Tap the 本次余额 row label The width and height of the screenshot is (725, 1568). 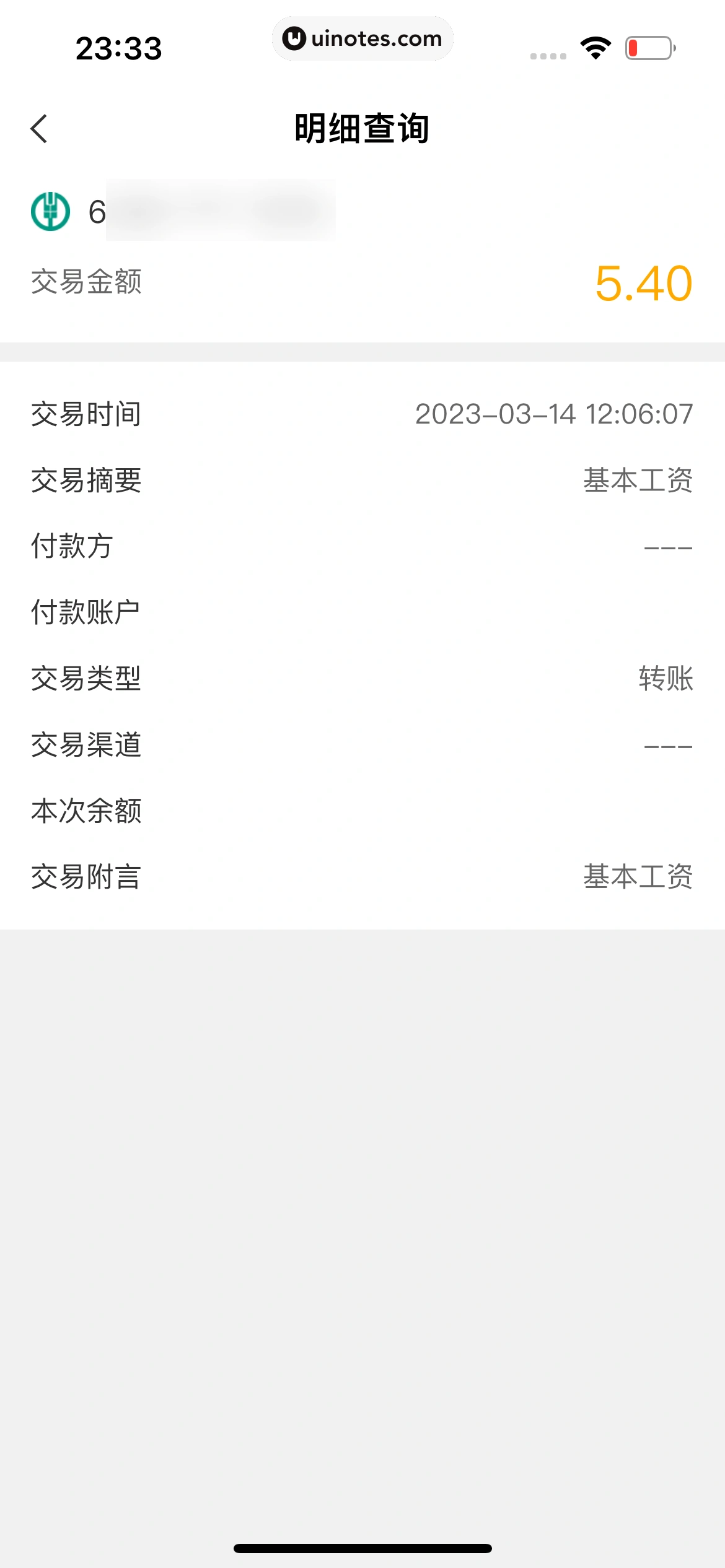coord(86,812)
